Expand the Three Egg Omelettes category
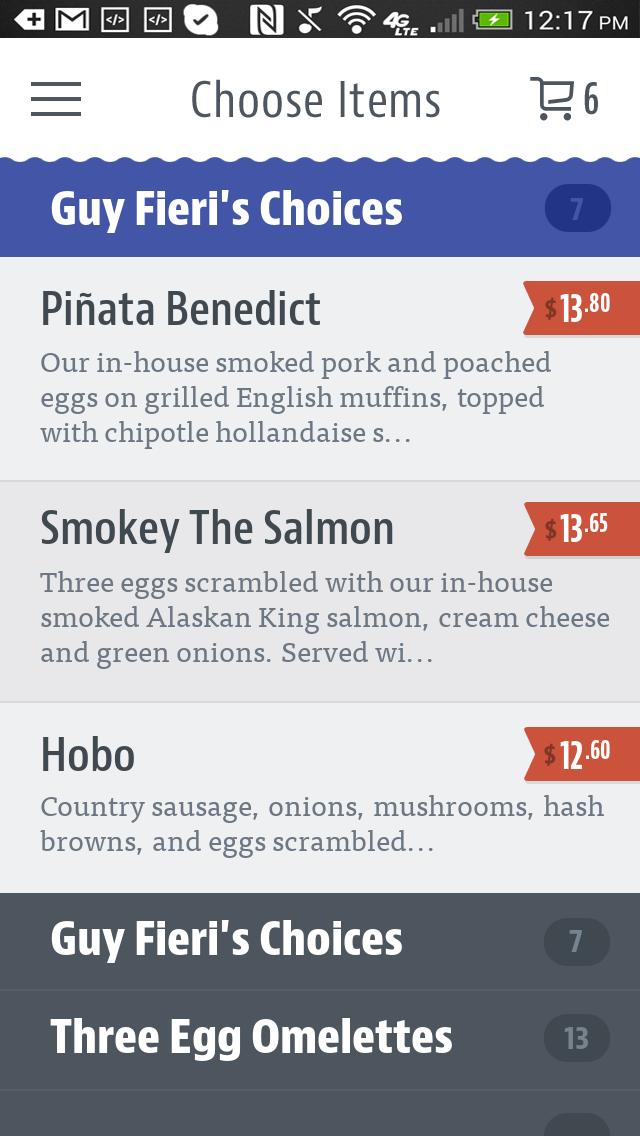640x1136 pixels. point(320,1038)
